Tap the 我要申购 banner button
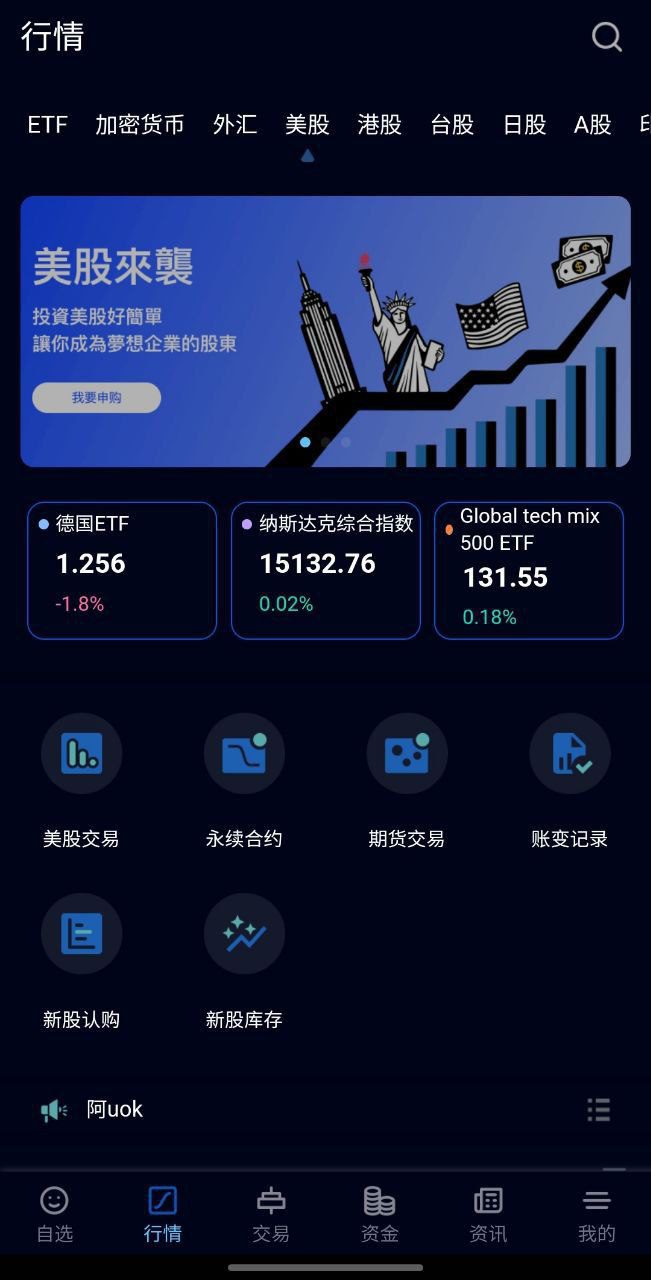This screenshot has width=651, height=1280. (x=96, y=397)
